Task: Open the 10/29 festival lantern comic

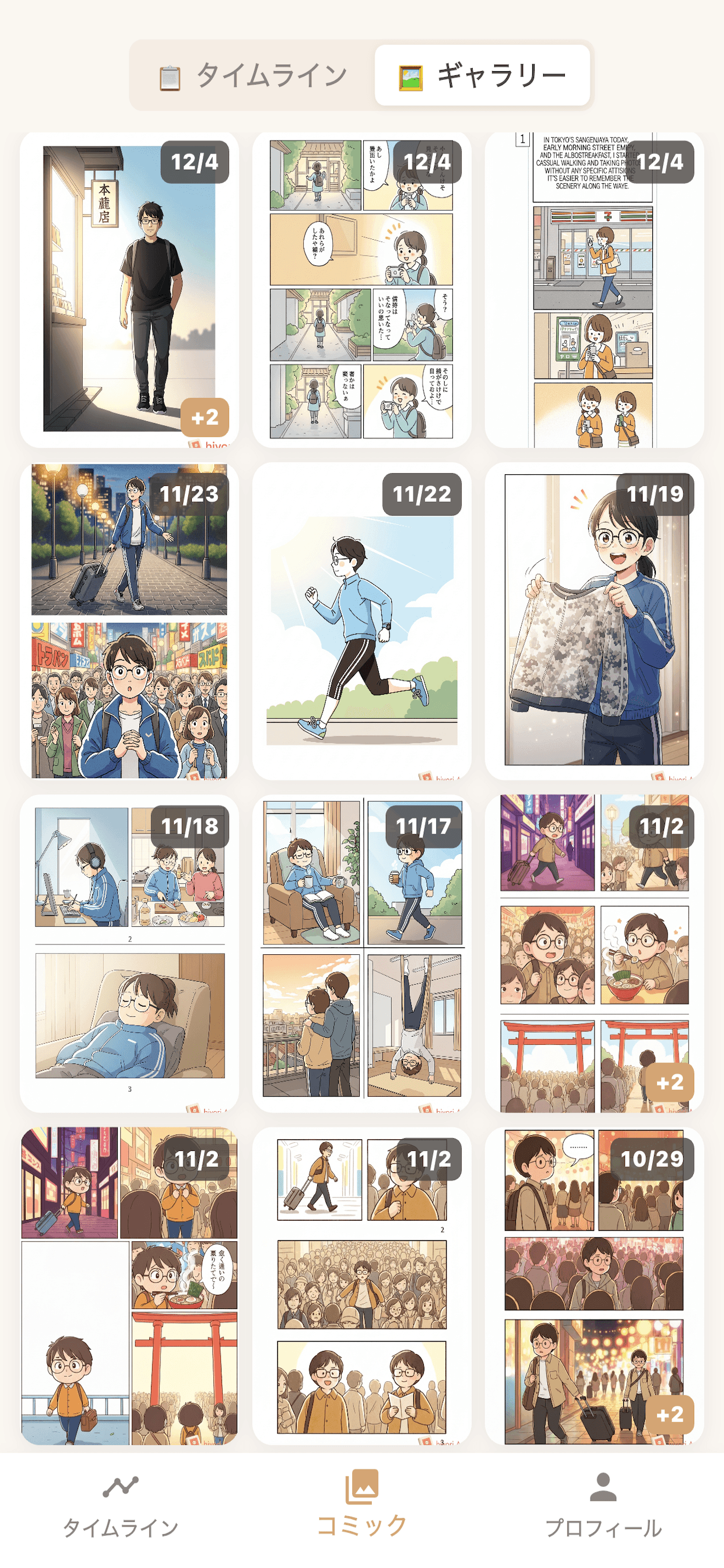Action: (594, 1286)
